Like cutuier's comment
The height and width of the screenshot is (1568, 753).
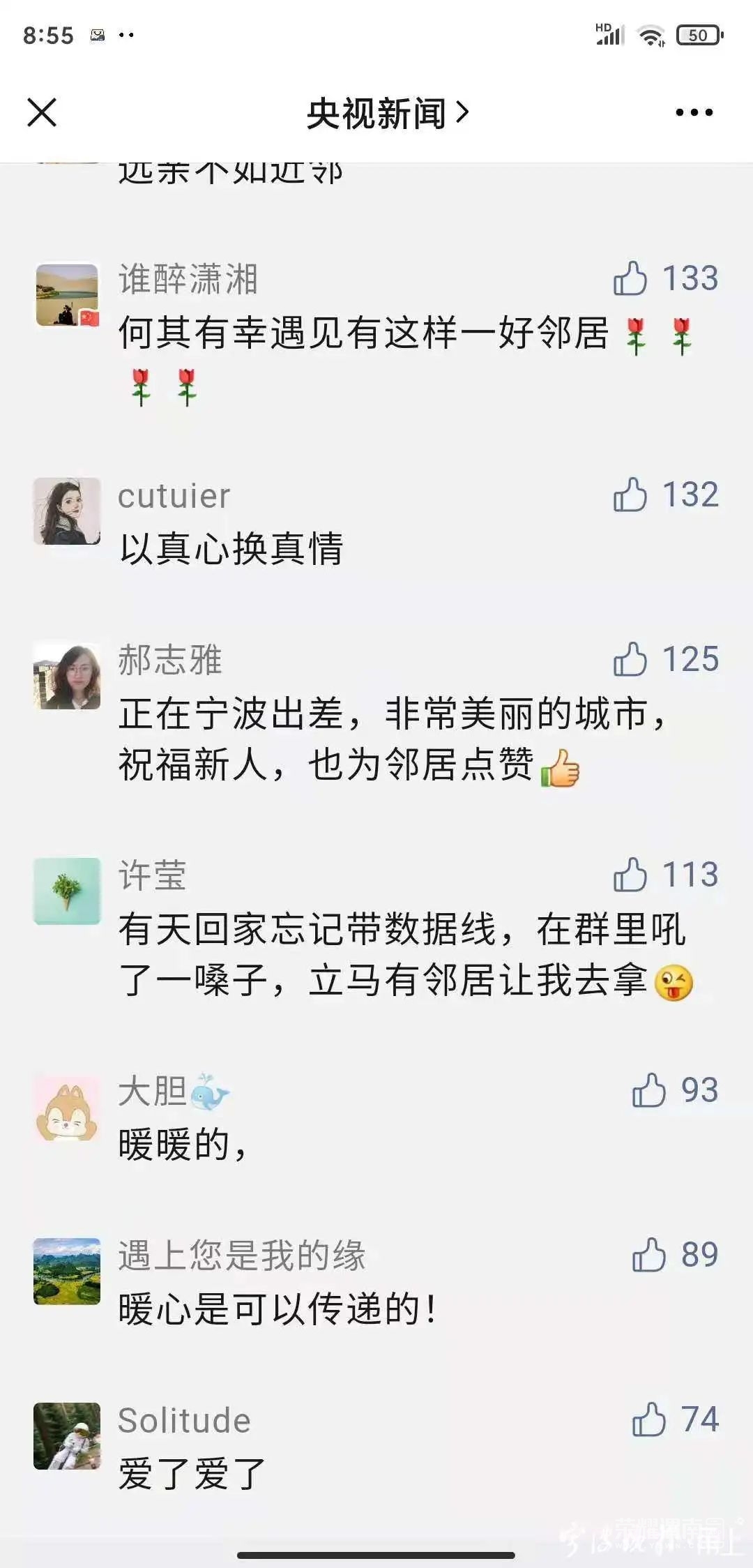point(630,495)
